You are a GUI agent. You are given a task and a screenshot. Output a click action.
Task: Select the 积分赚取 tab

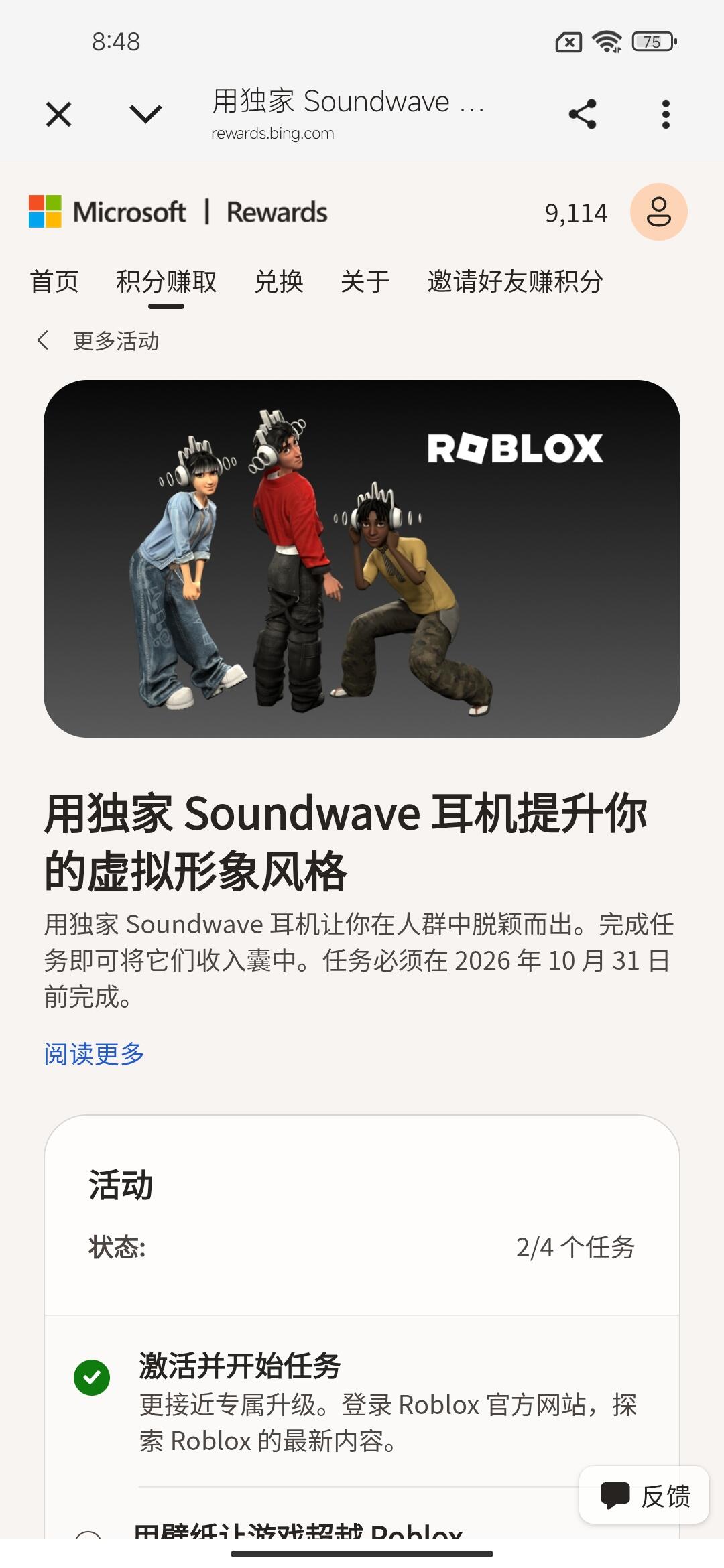pyautogui.click(x=166, y=281)
